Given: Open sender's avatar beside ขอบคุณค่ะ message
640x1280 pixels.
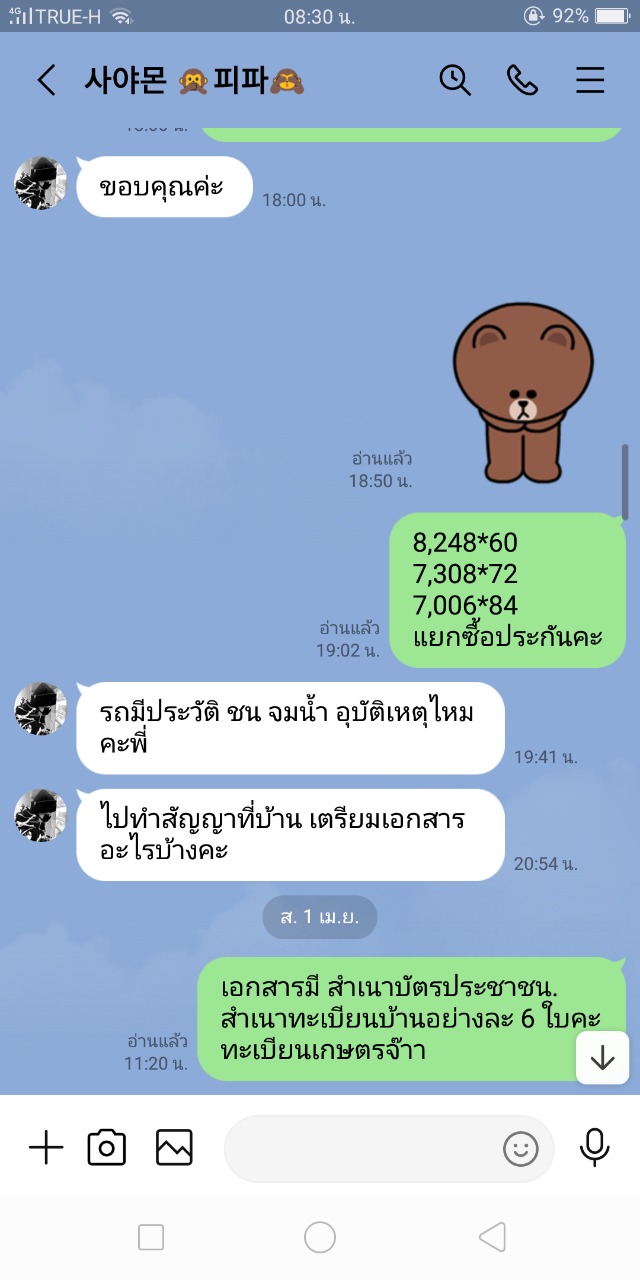Looking at the screenshot, I should [x=41, y=184].
